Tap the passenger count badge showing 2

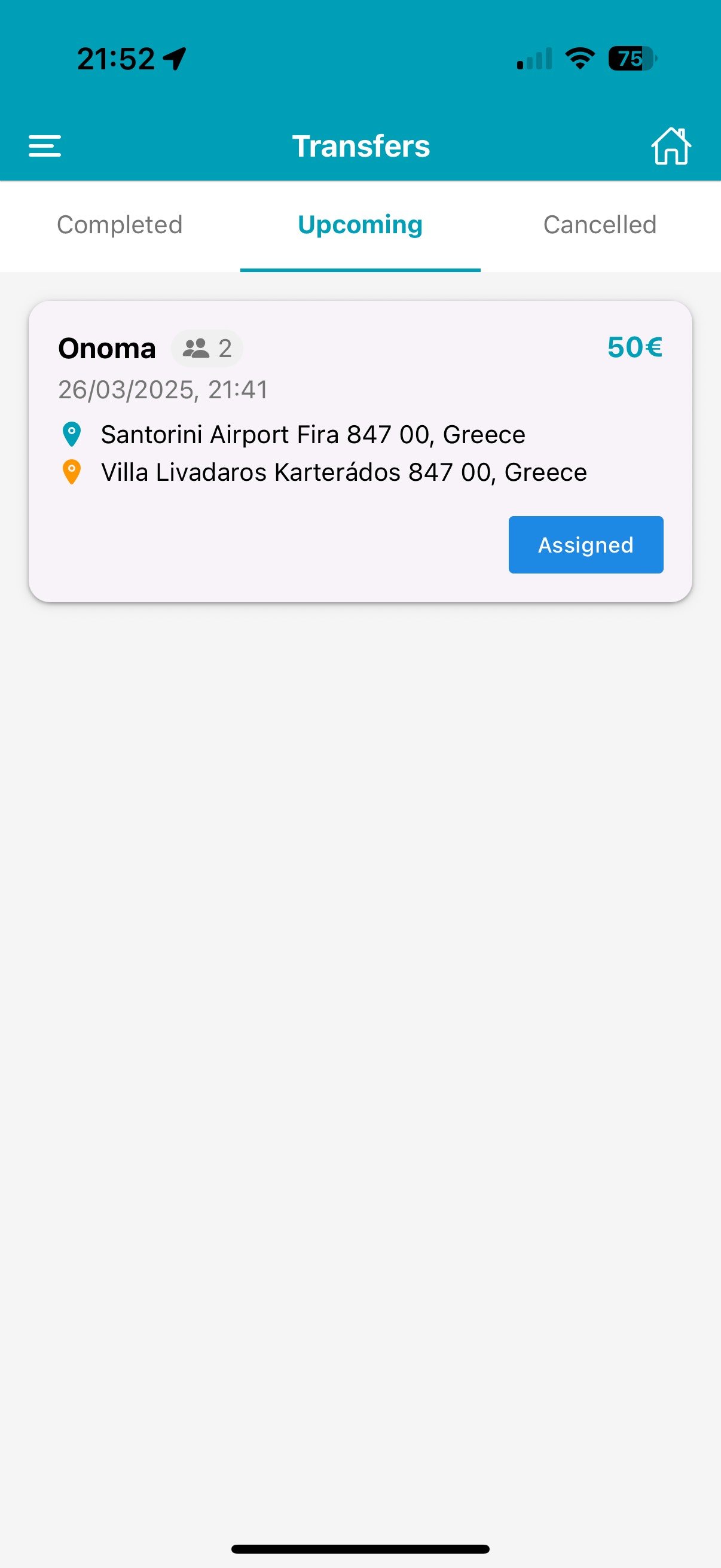(208, 348)
